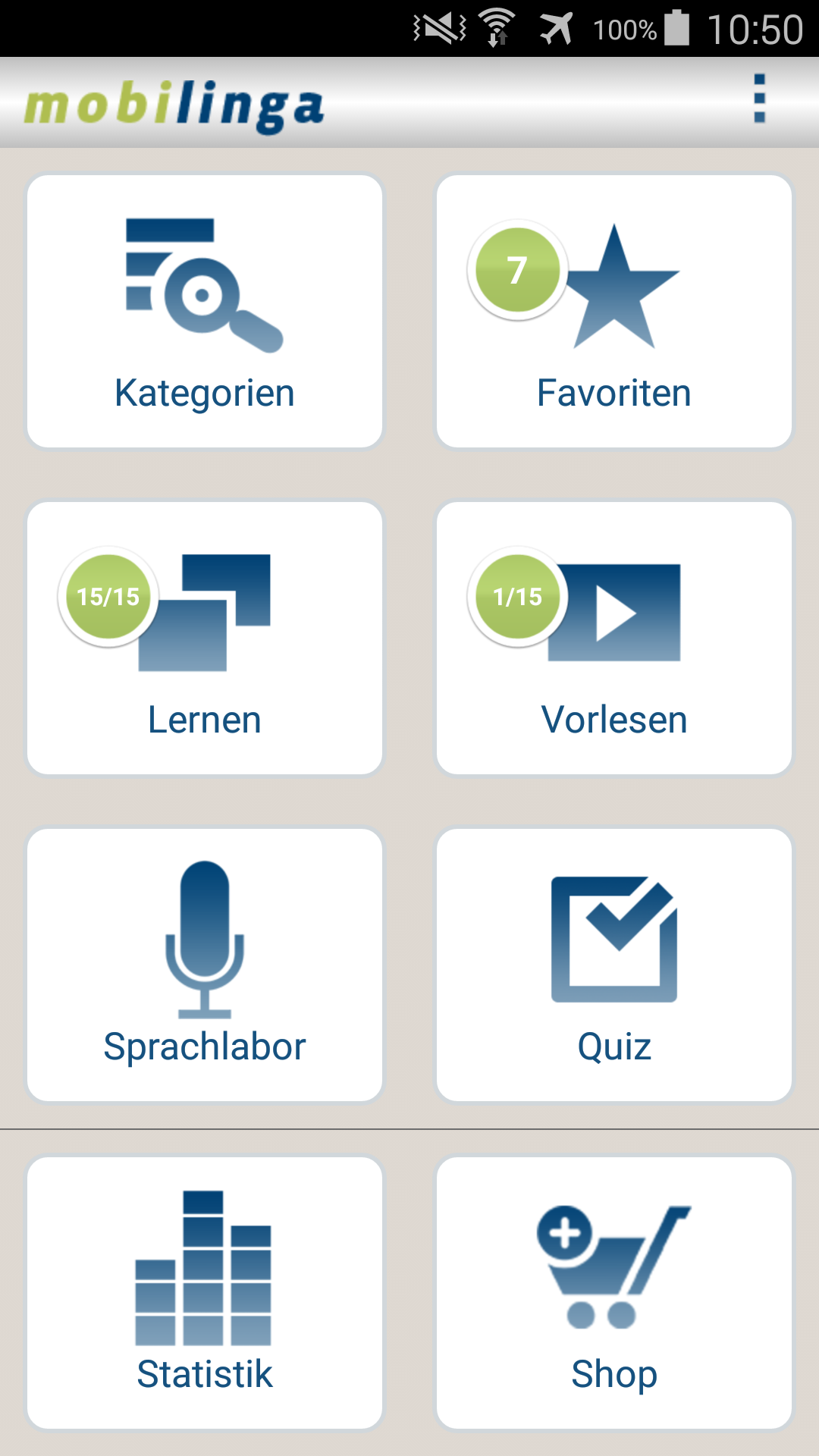Image resolution: width=819 pixels, height=1456 pixels.
Task: Start the Quiz
Action: (614, 965)
